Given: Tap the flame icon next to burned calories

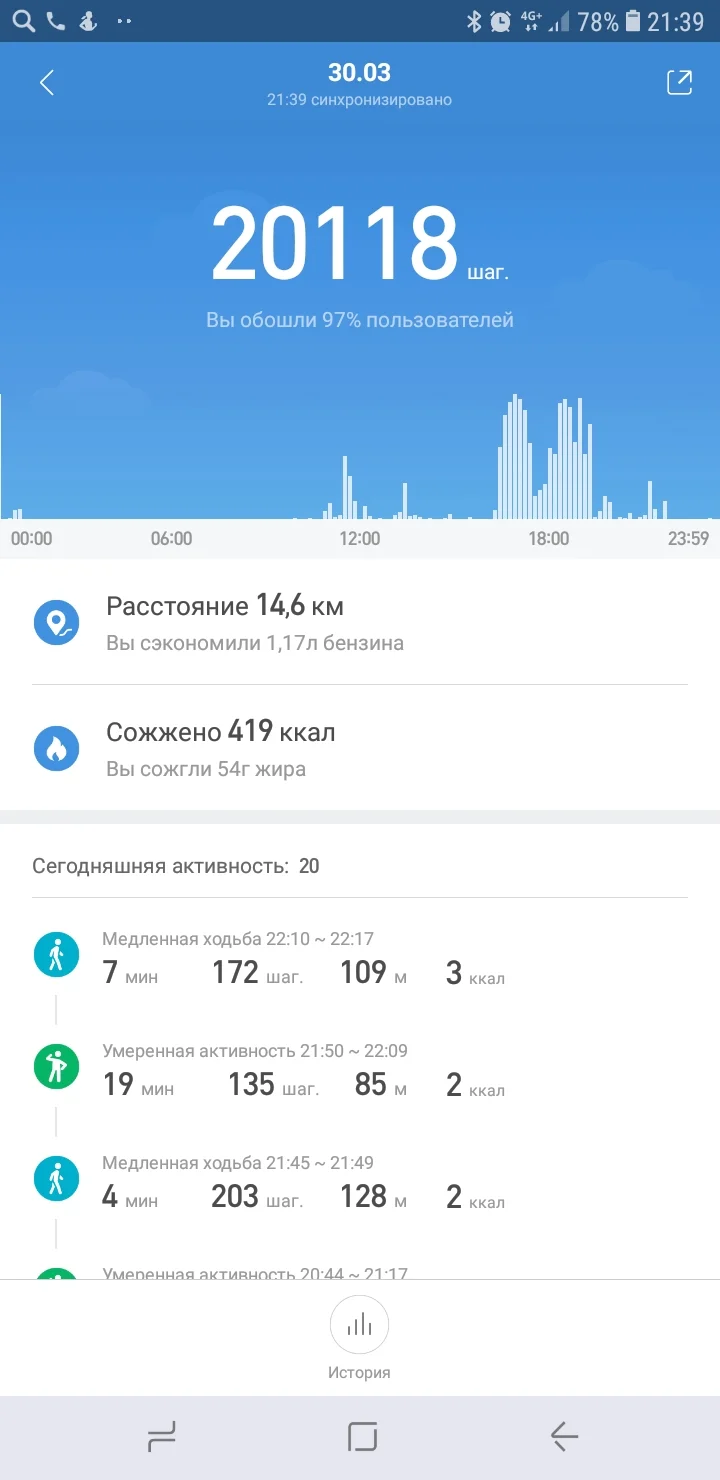Looking at the screenshot, I should click(57, 747).
